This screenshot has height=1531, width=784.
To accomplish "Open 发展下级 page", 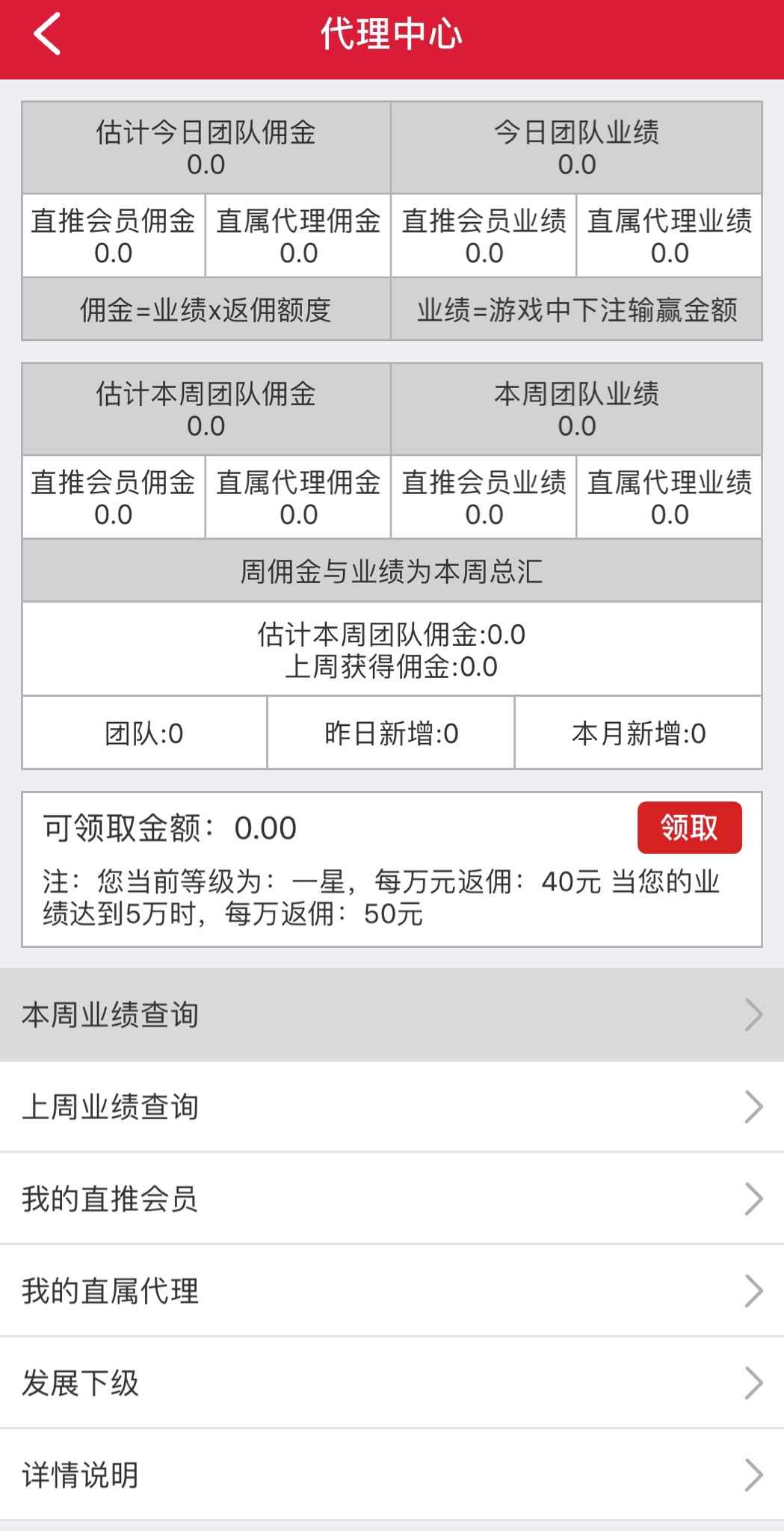I will 392,1383.
